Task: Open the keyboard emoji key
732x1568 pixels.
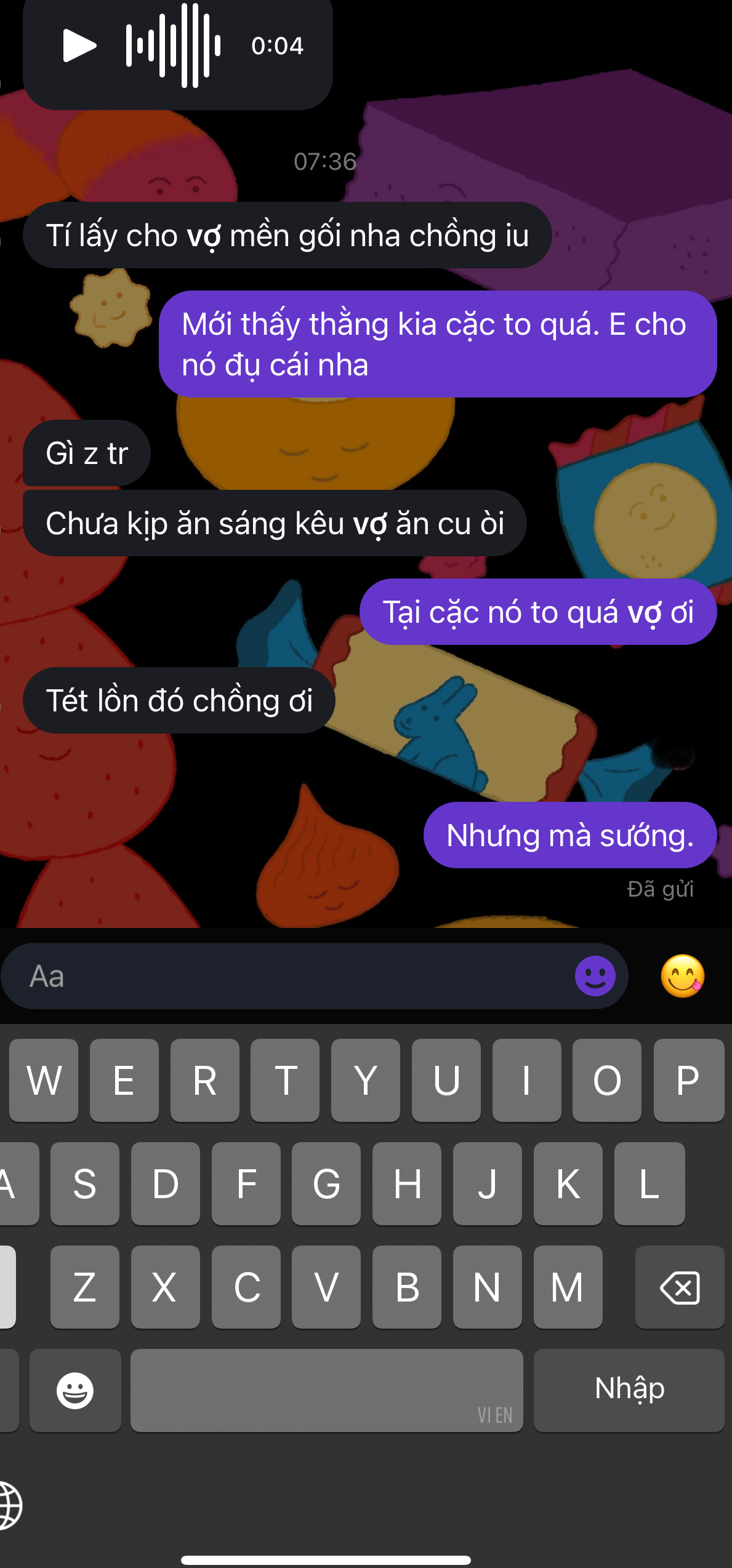Action: pos(75,1391)
